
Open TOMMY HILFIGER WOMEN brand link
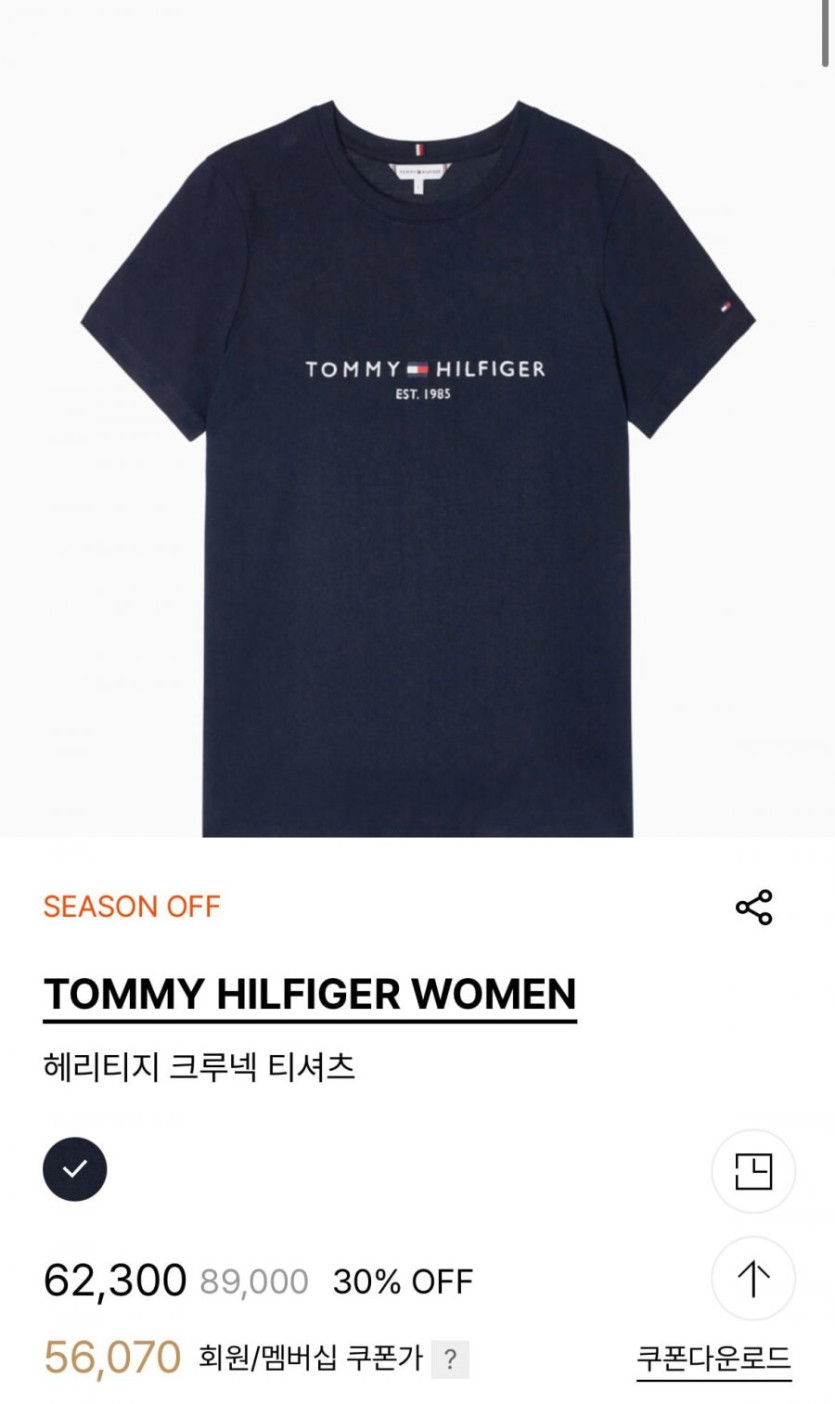point(310,995)
